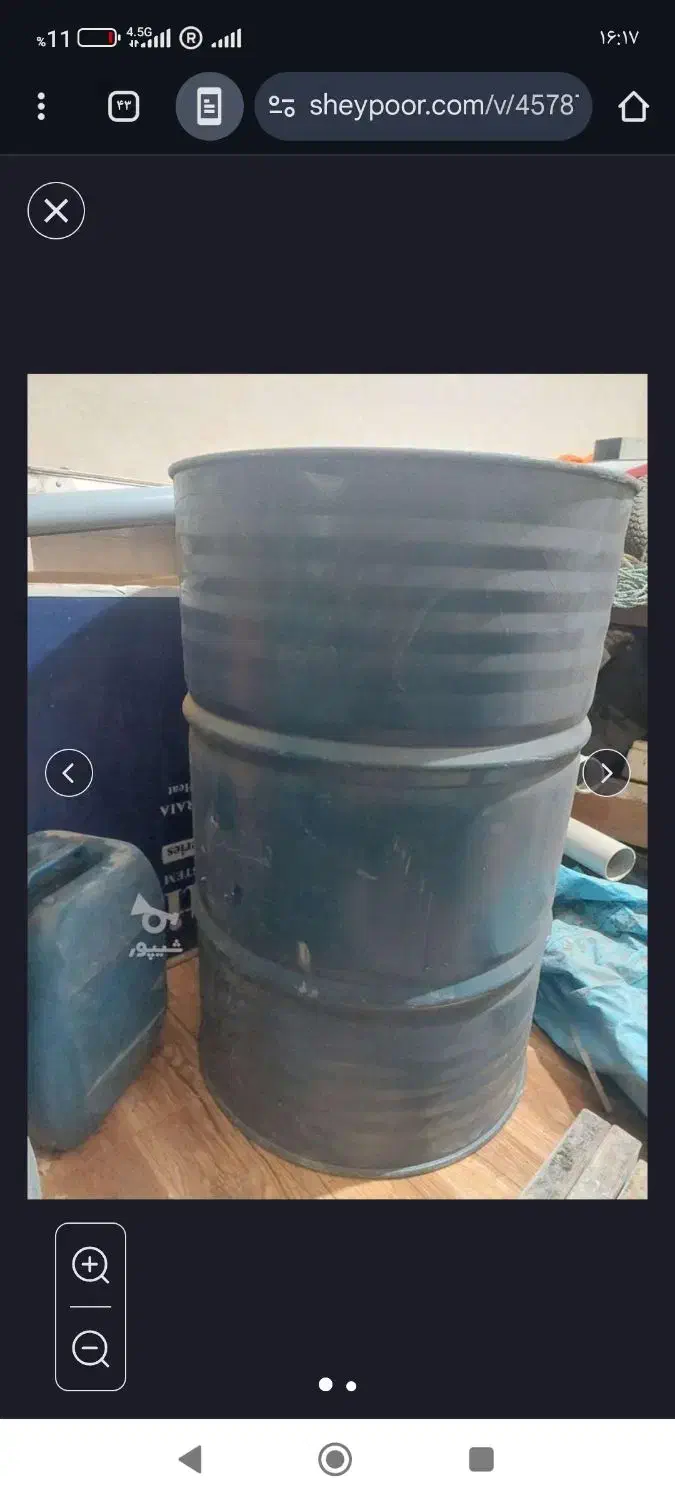675x1500 pixels.
Task: Zoom in on the photo
Action: click(x=91, y=1265)
